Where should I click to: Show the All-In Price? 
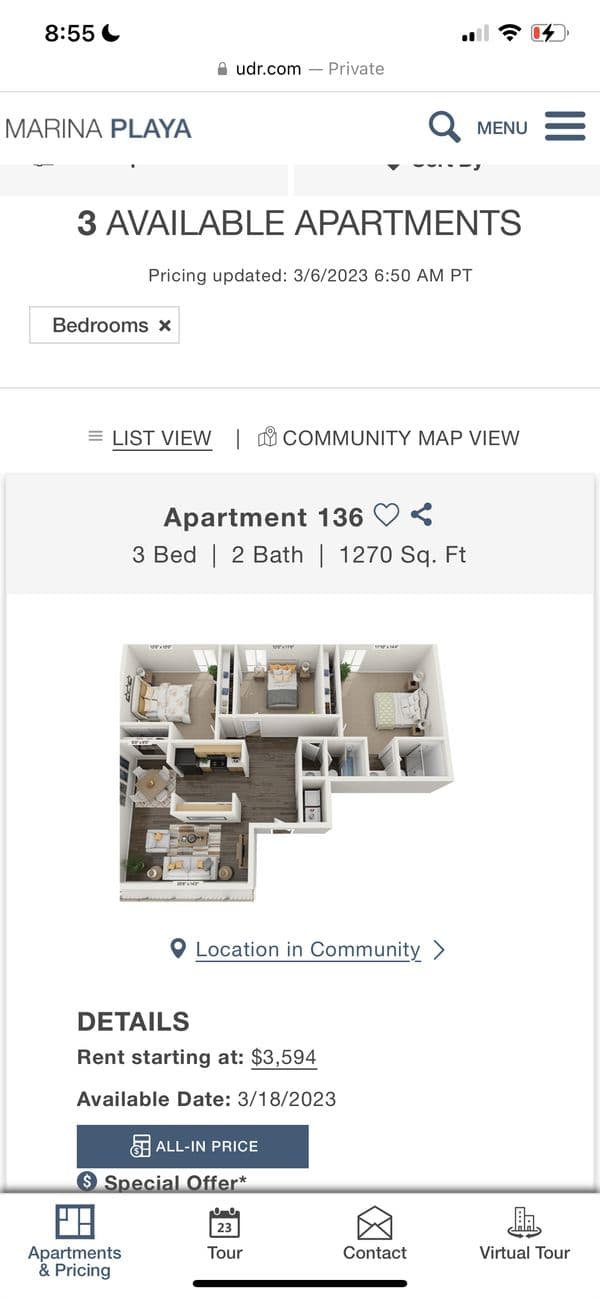[x=193, y=1146]
